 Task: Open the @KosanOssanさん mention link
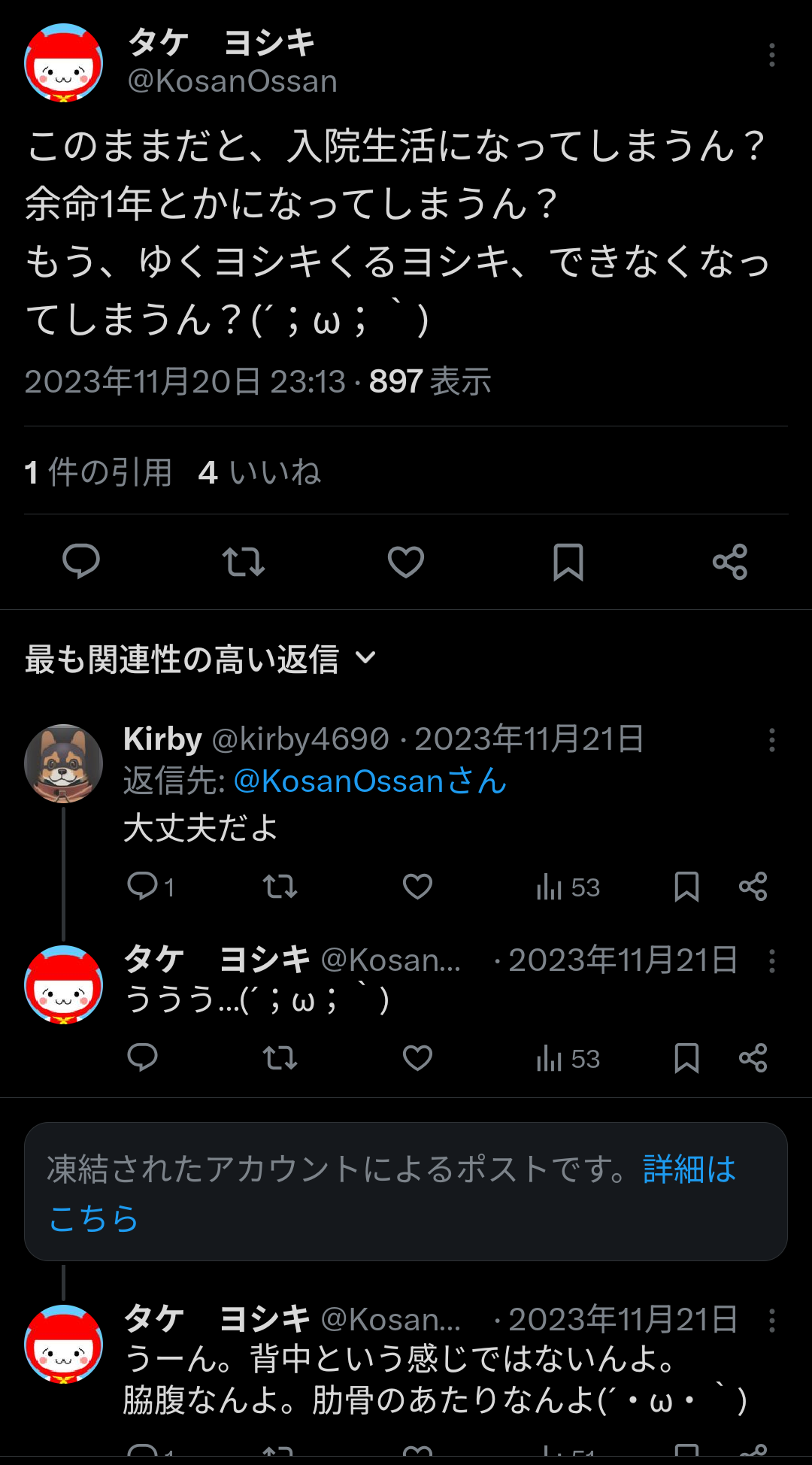point(370,781)
